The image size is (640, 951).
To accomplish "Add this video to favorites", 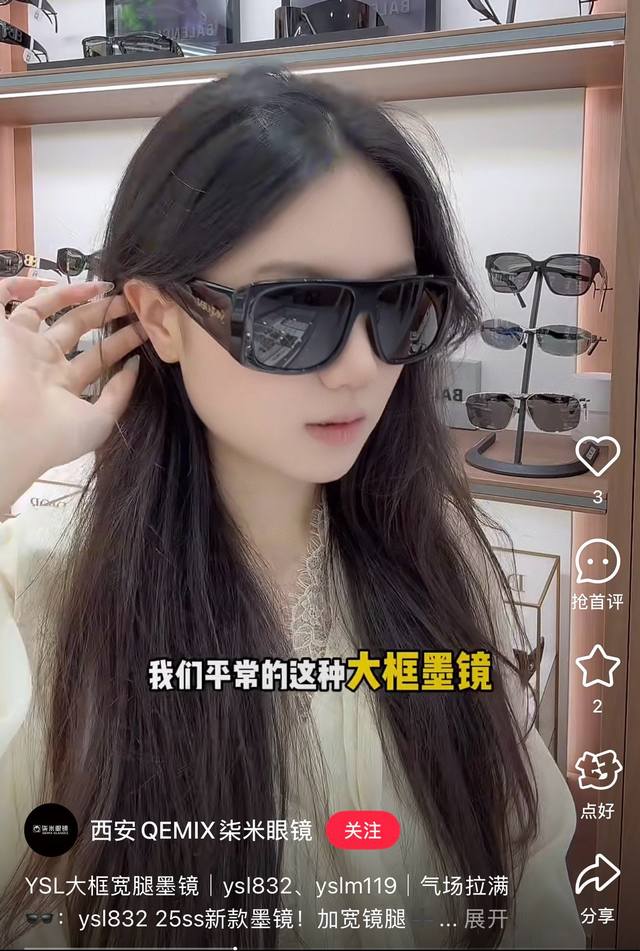I will (x=597, y=666).
